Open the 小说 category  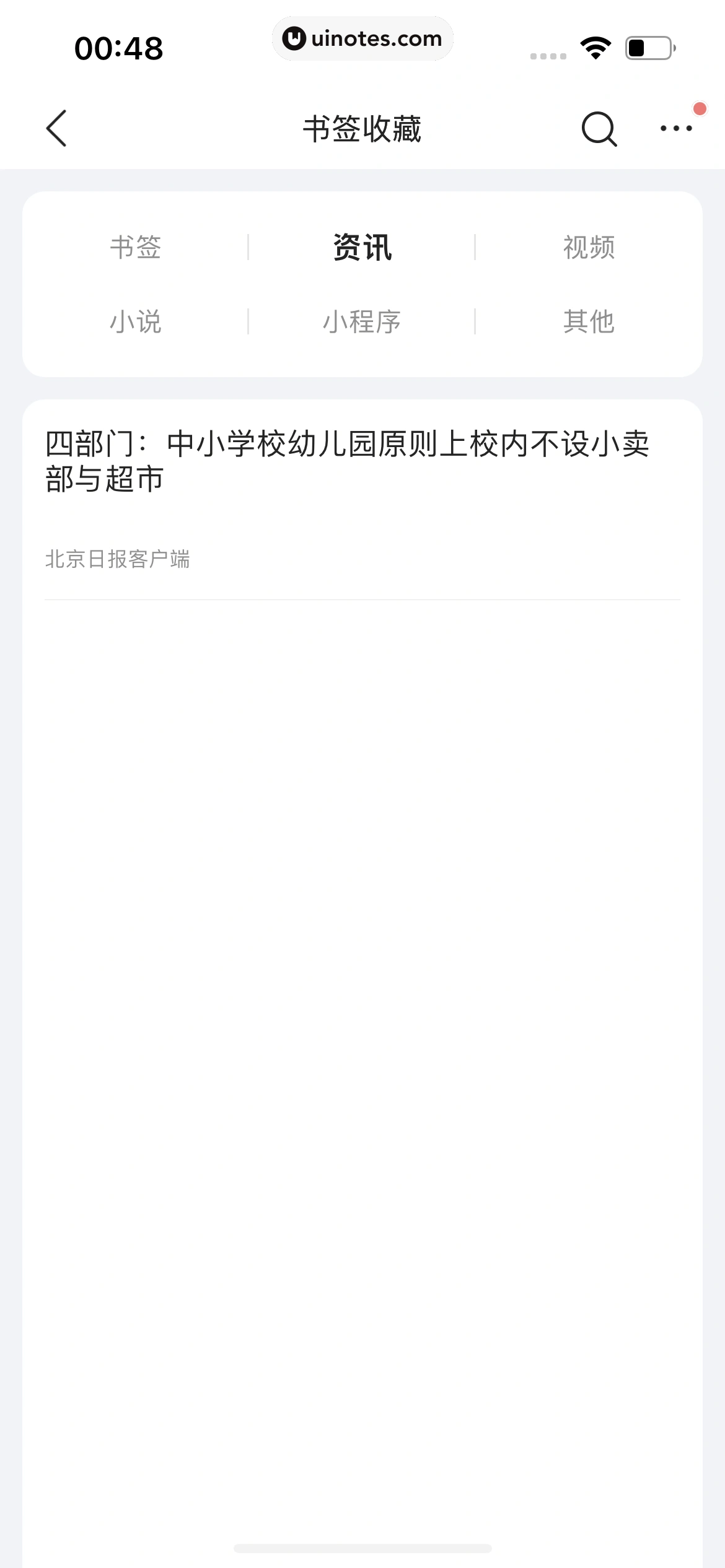135,321
